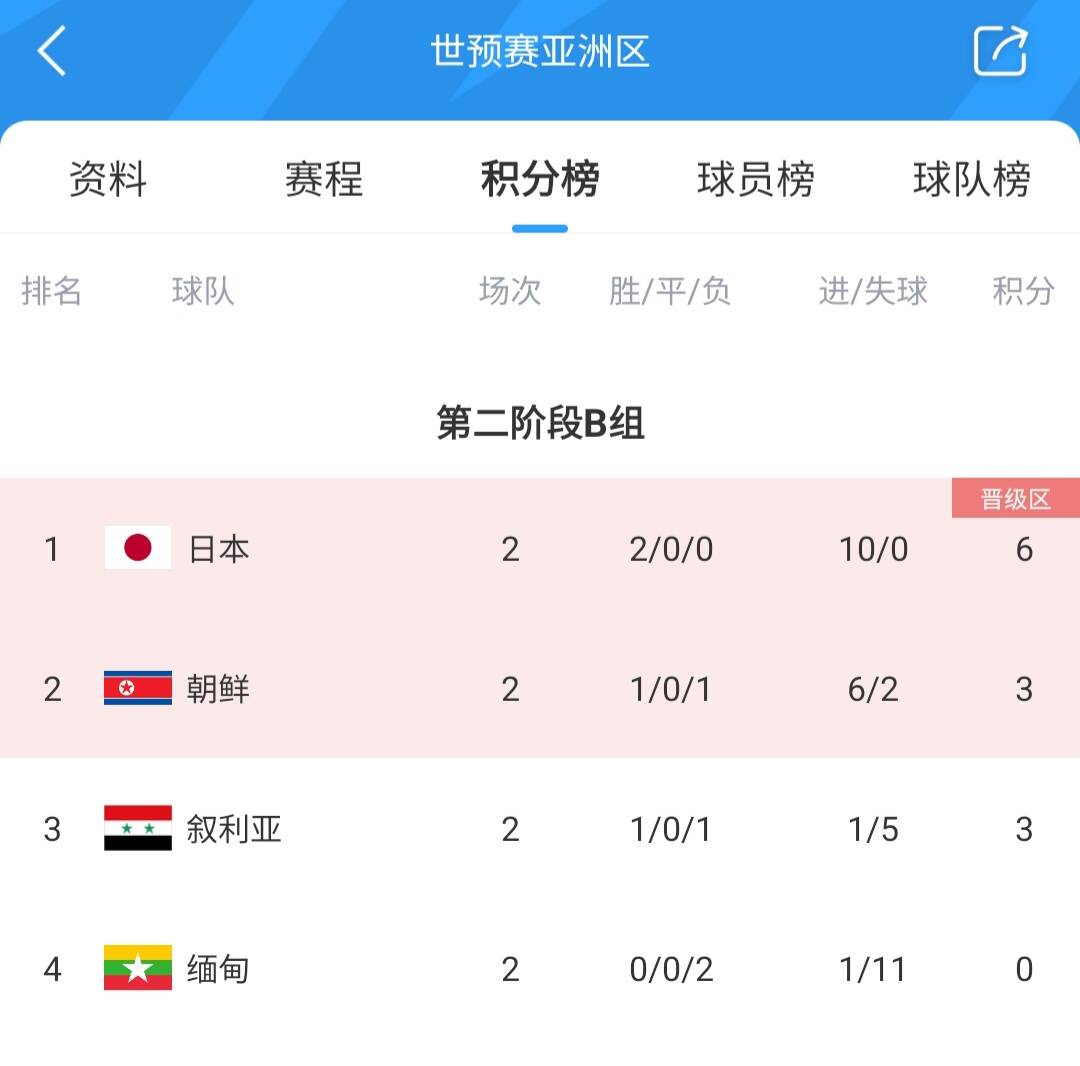1080x1066 pixels.
Task: Share the standings via the top-right icon
Action: [x=1000, y=51]
